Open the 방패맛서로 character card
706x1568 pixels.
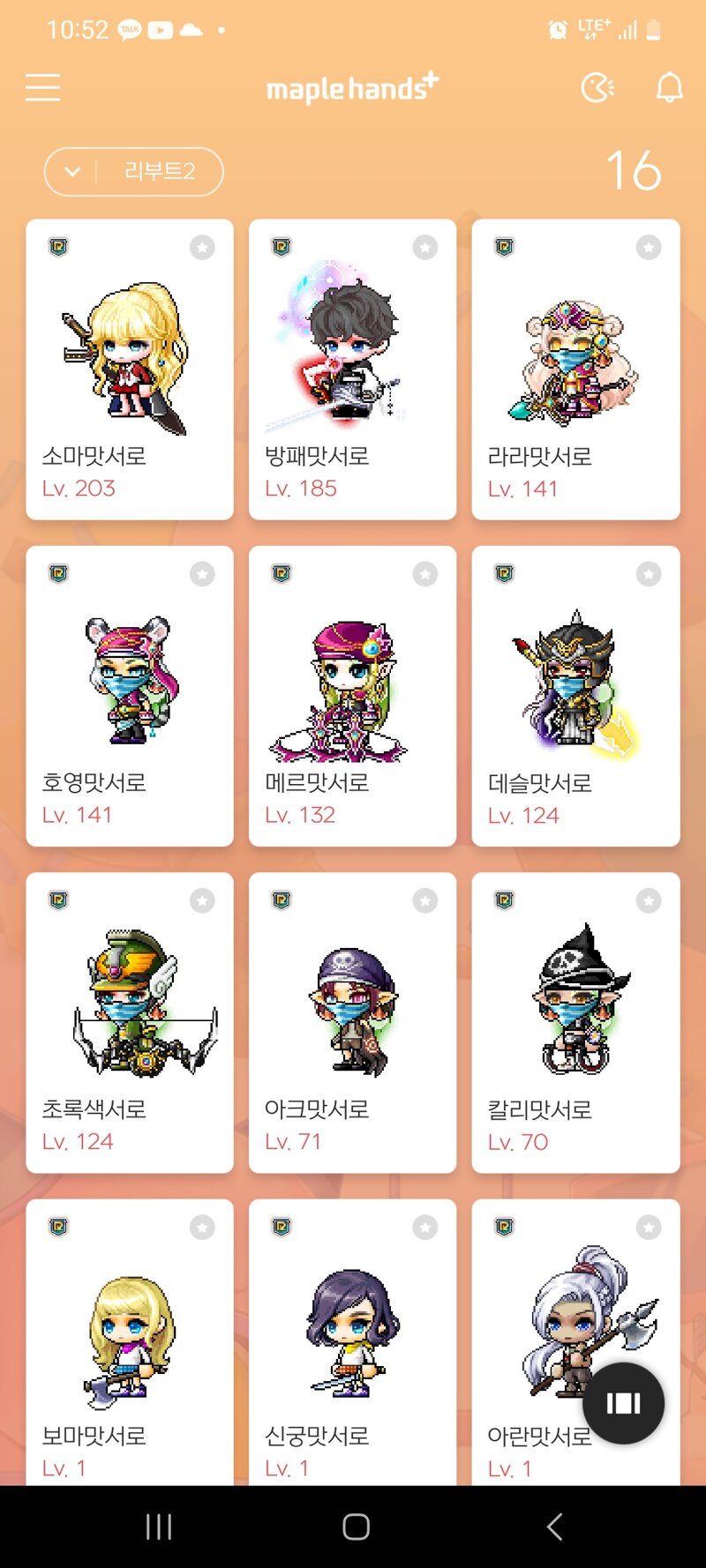point(352,370)
